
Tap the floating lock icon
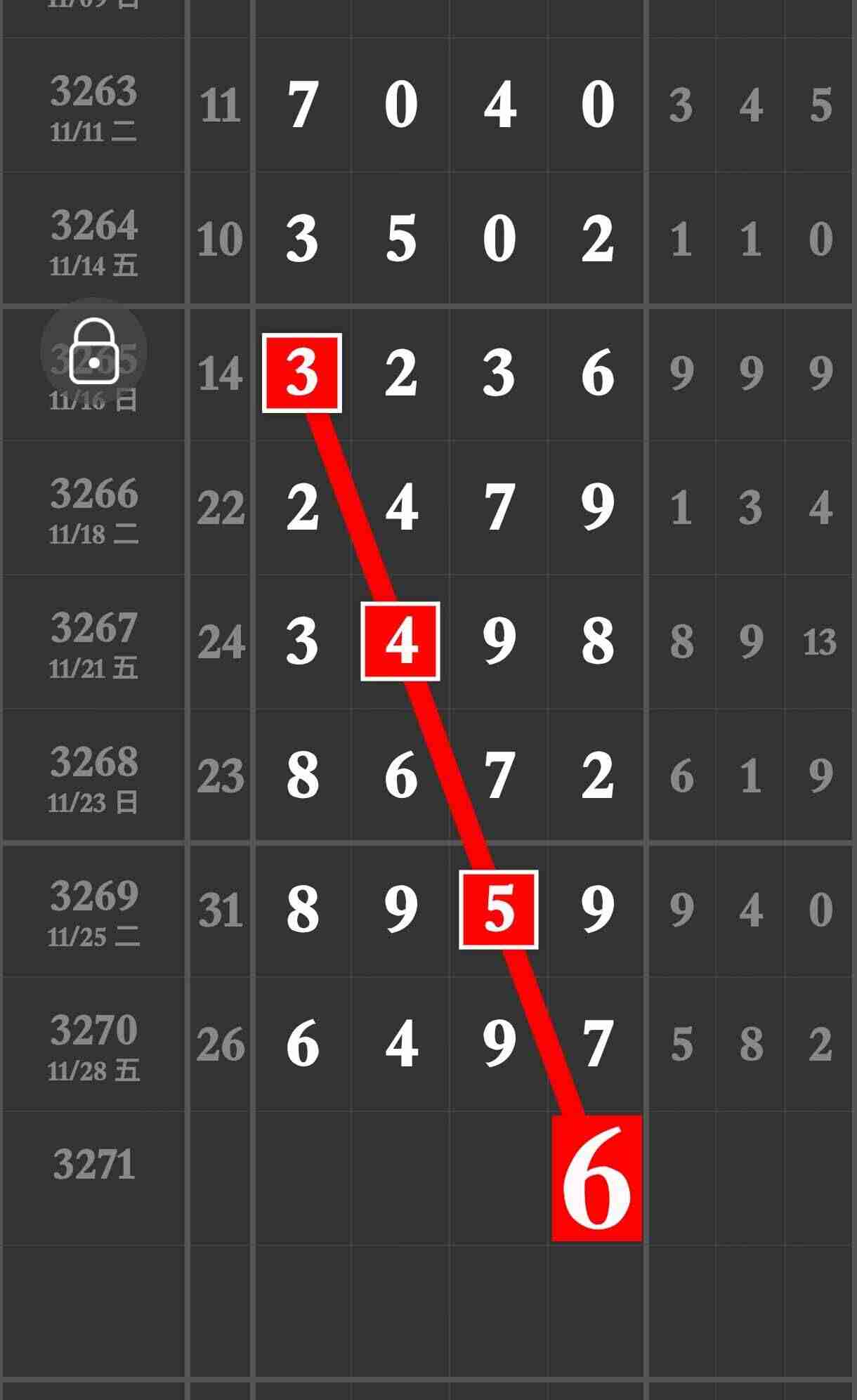click(x=93, y=351)
